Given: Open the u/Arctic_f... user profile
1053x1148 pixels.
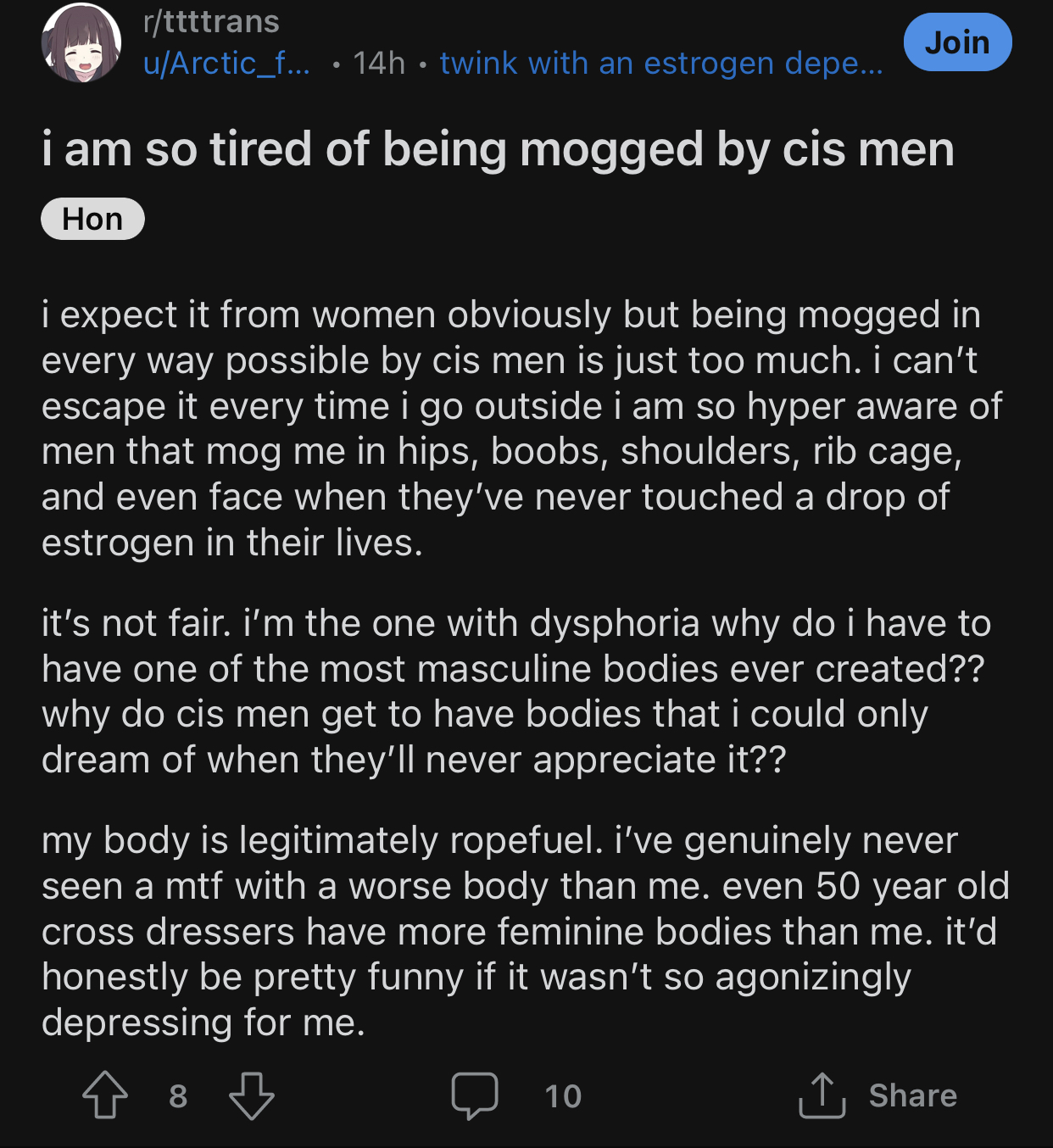Looking at the screenshot, I should point(226,64).
